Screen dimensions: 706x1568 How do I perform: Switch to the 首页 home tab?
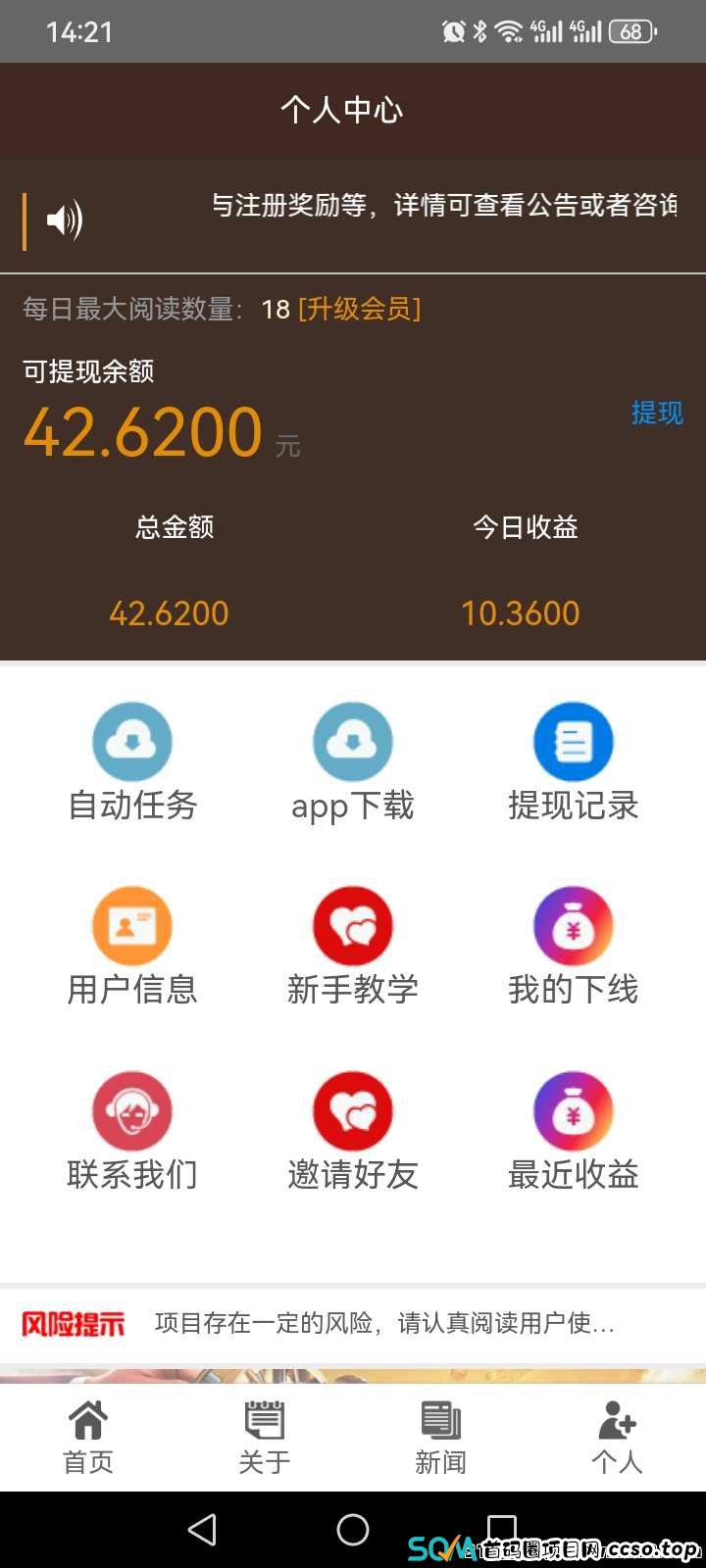88,1437
